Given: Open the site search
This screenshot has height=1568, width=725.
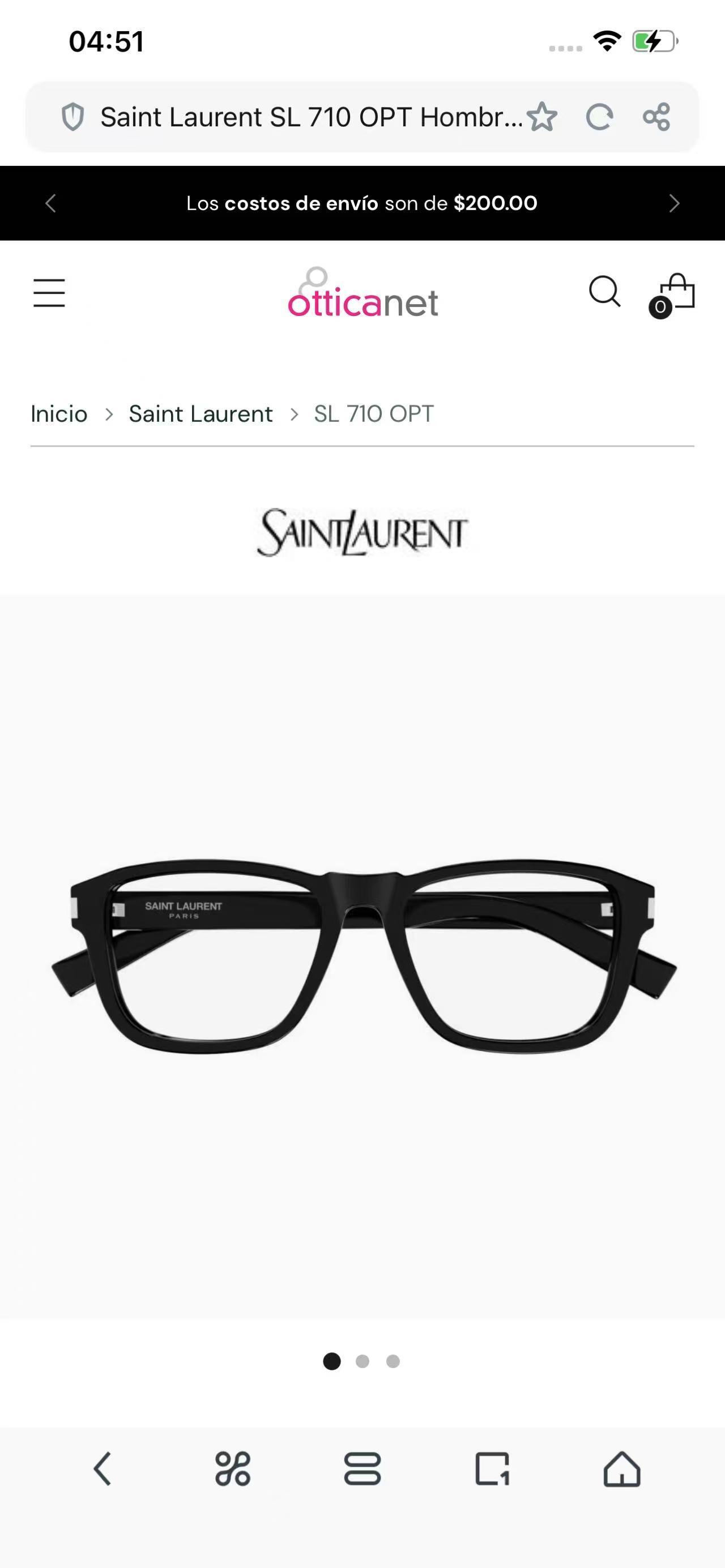Looking at the screenshot, I should click(x=604, y=292).
